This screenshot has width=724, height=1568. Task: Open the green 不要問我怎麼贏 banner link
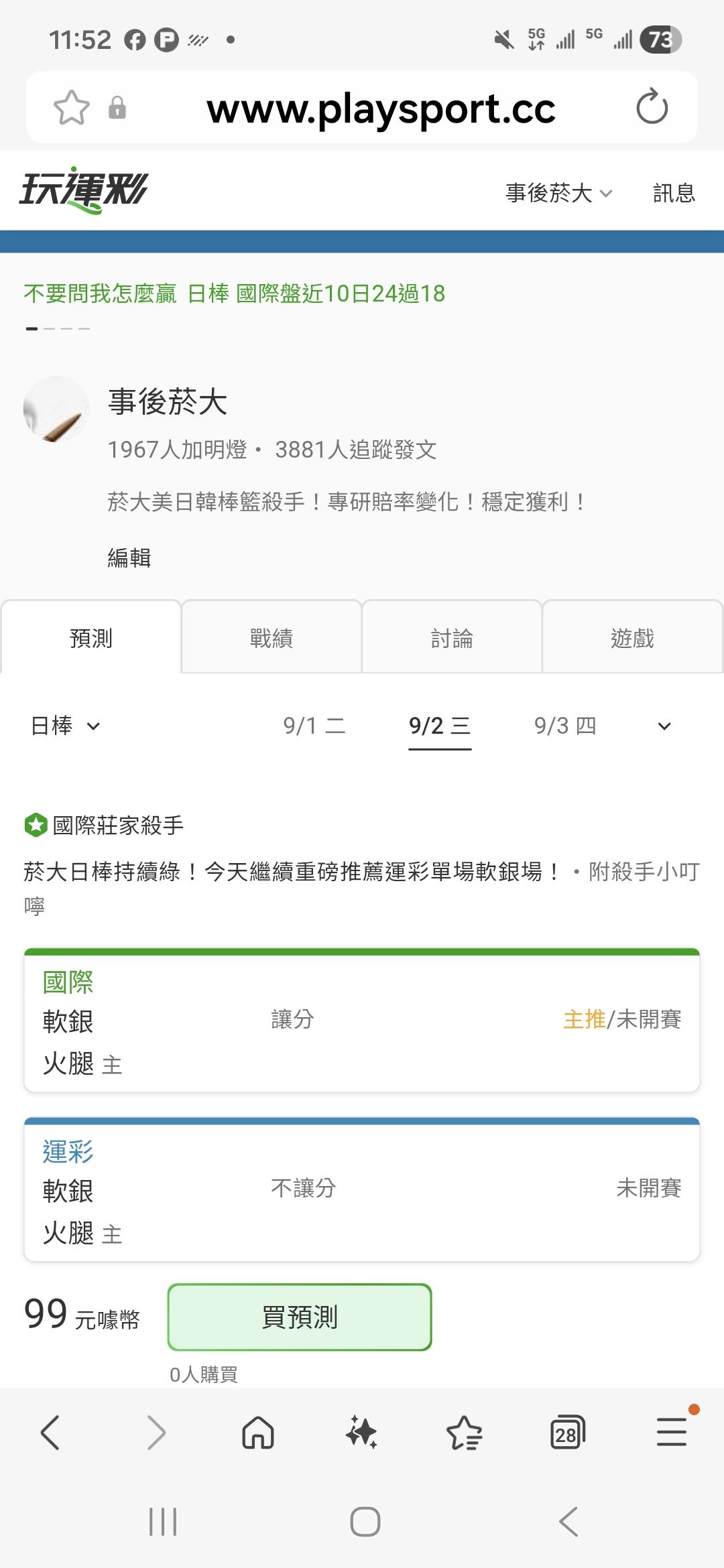tap(235, 293)
